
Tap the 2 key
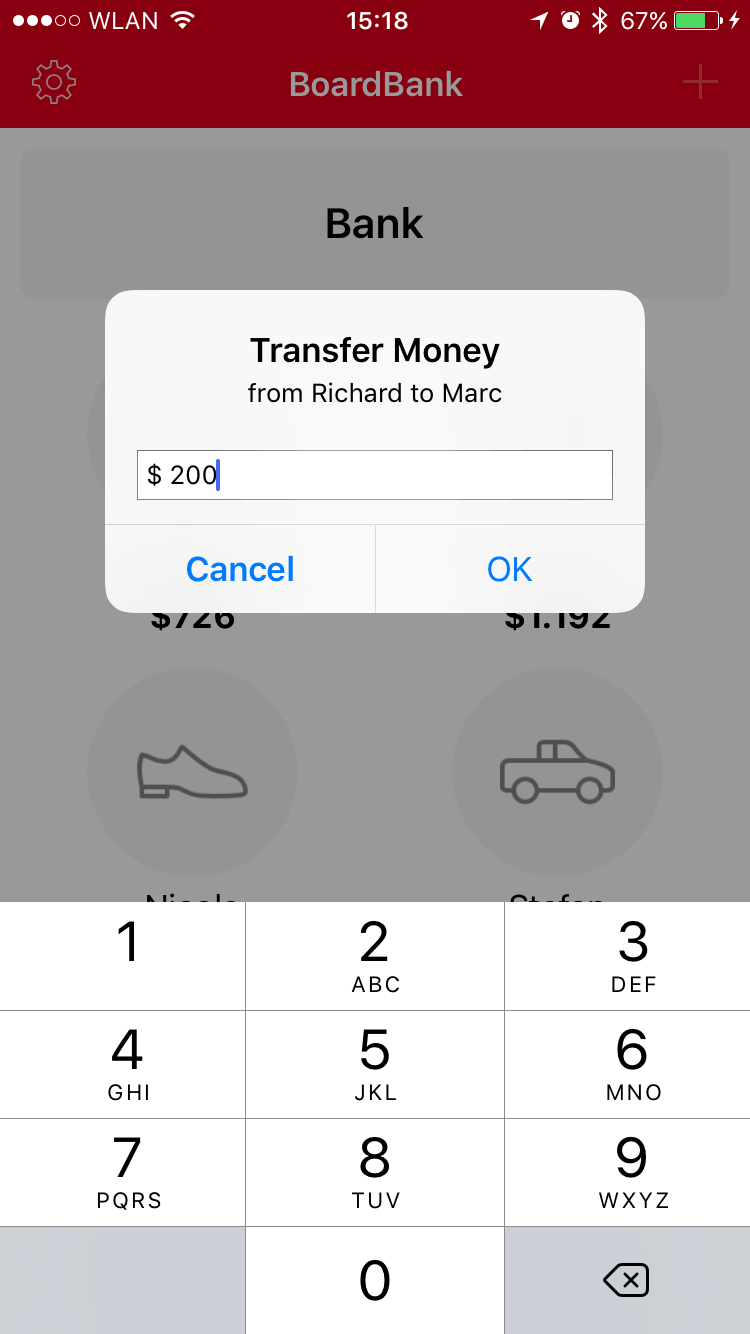click(374, 955)
